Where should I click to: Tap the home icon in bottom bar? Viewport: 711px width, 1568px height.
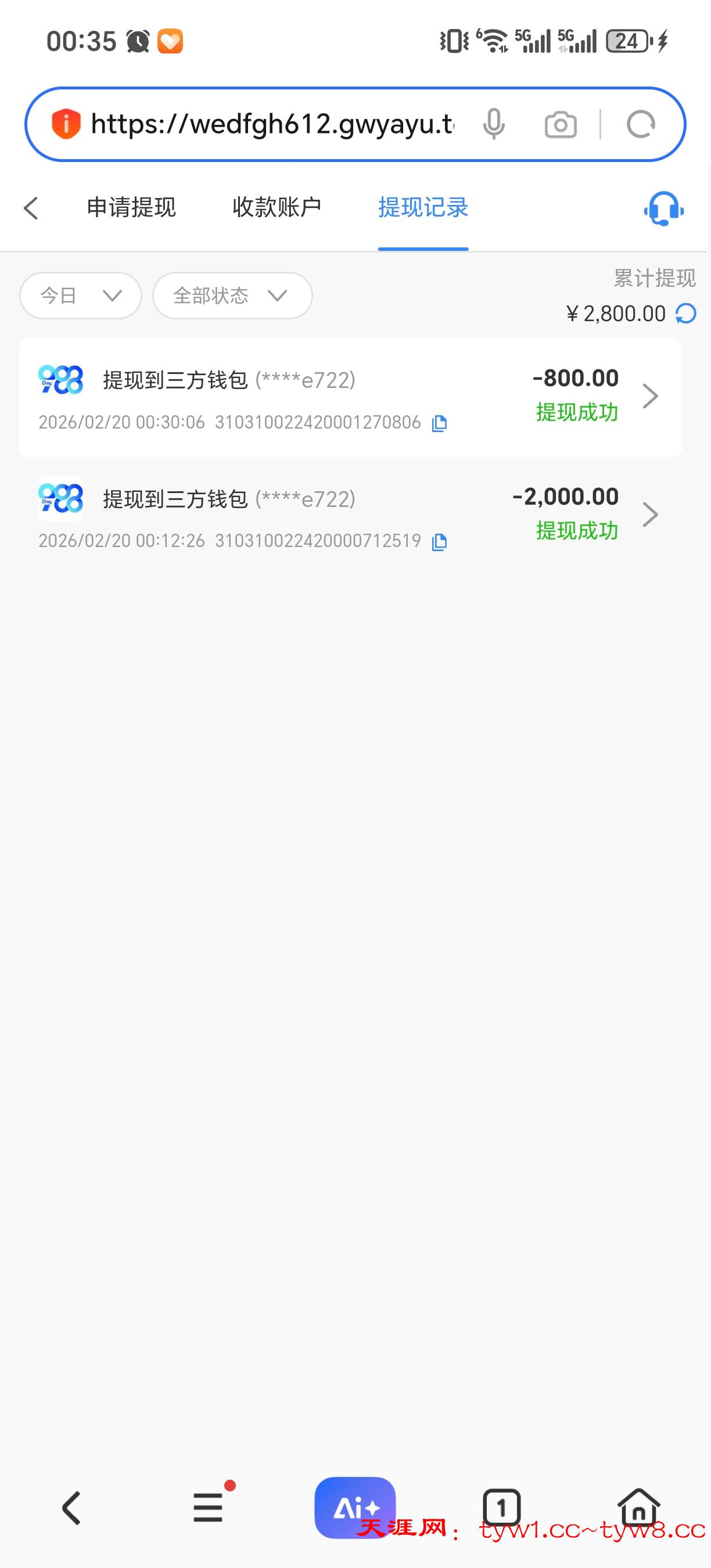tap(637, 1506)
